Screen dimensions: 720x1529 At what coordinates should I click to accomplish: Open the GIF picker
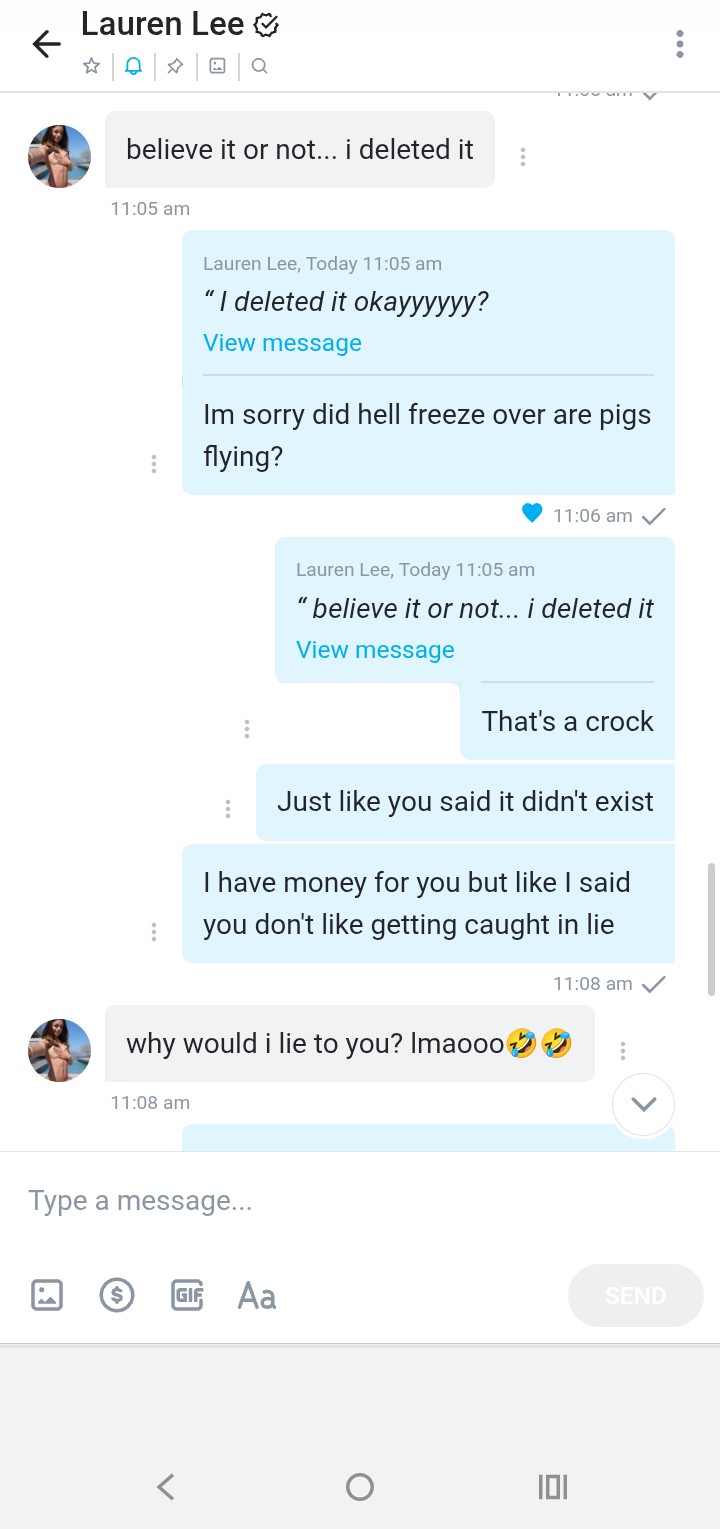coord(187,1295)
